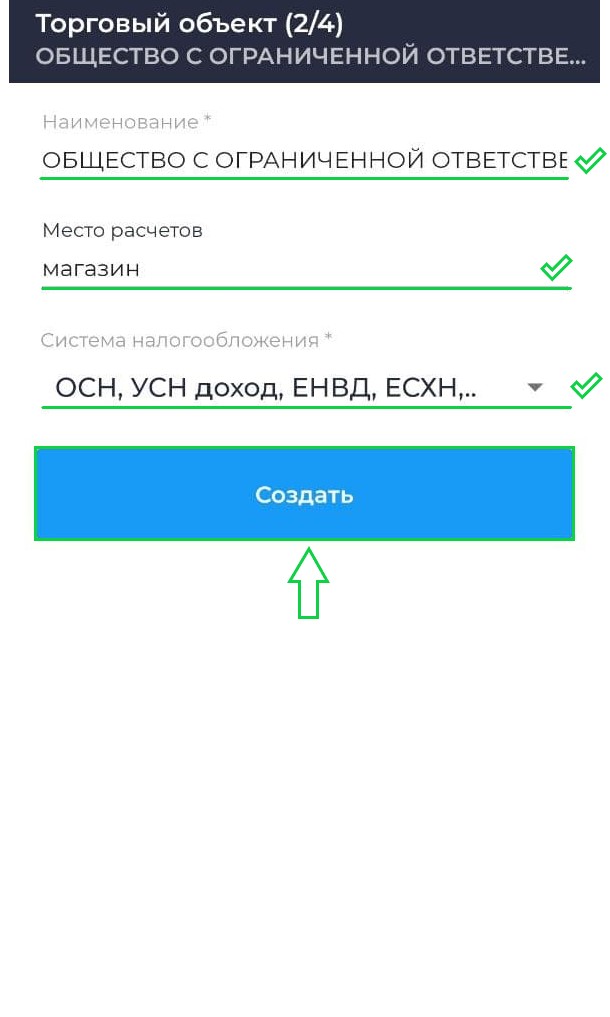This screenshot has width=610, height=1017.
Task: Tap the Наименование text field
Action: tap(304, 160)
